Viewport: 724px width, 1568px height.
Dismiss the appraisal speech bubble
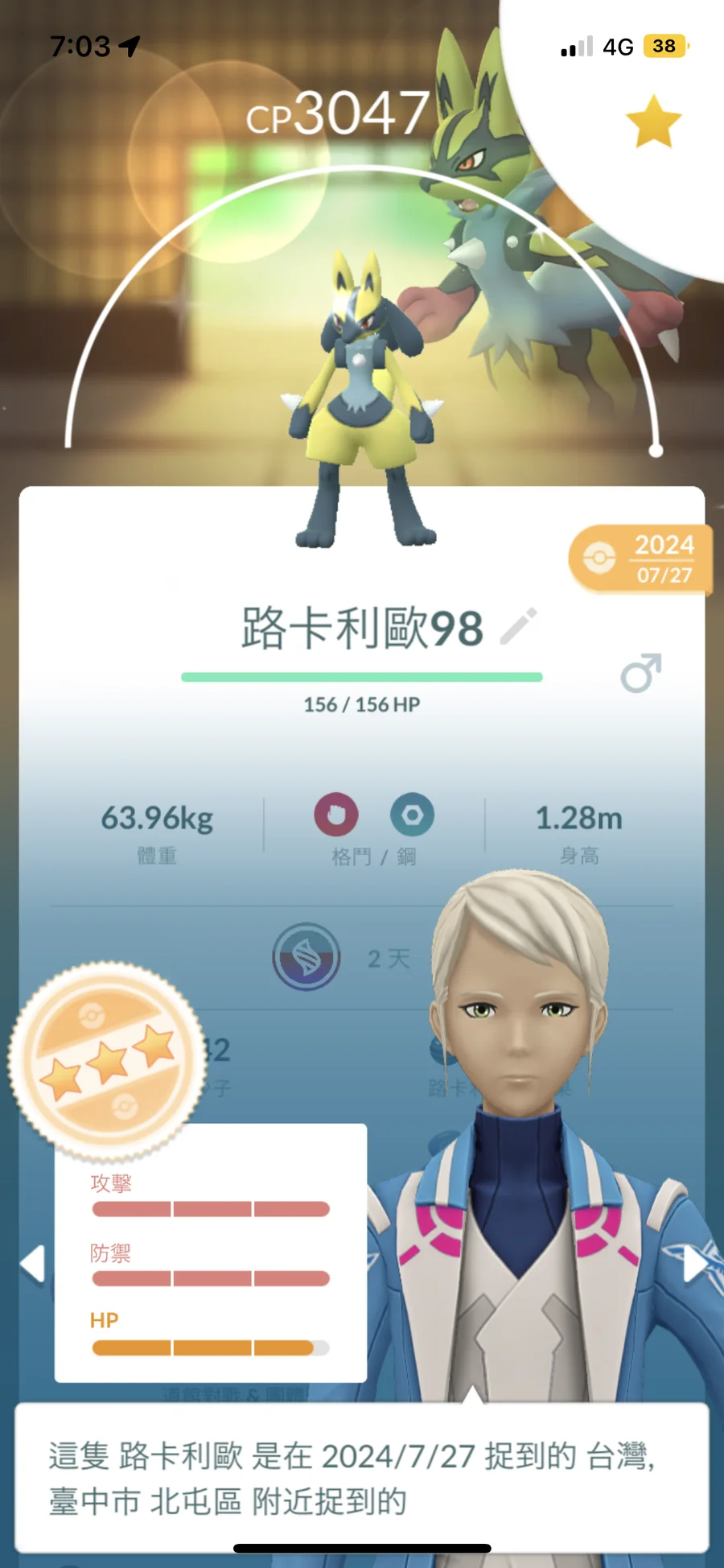[361, 1478]
